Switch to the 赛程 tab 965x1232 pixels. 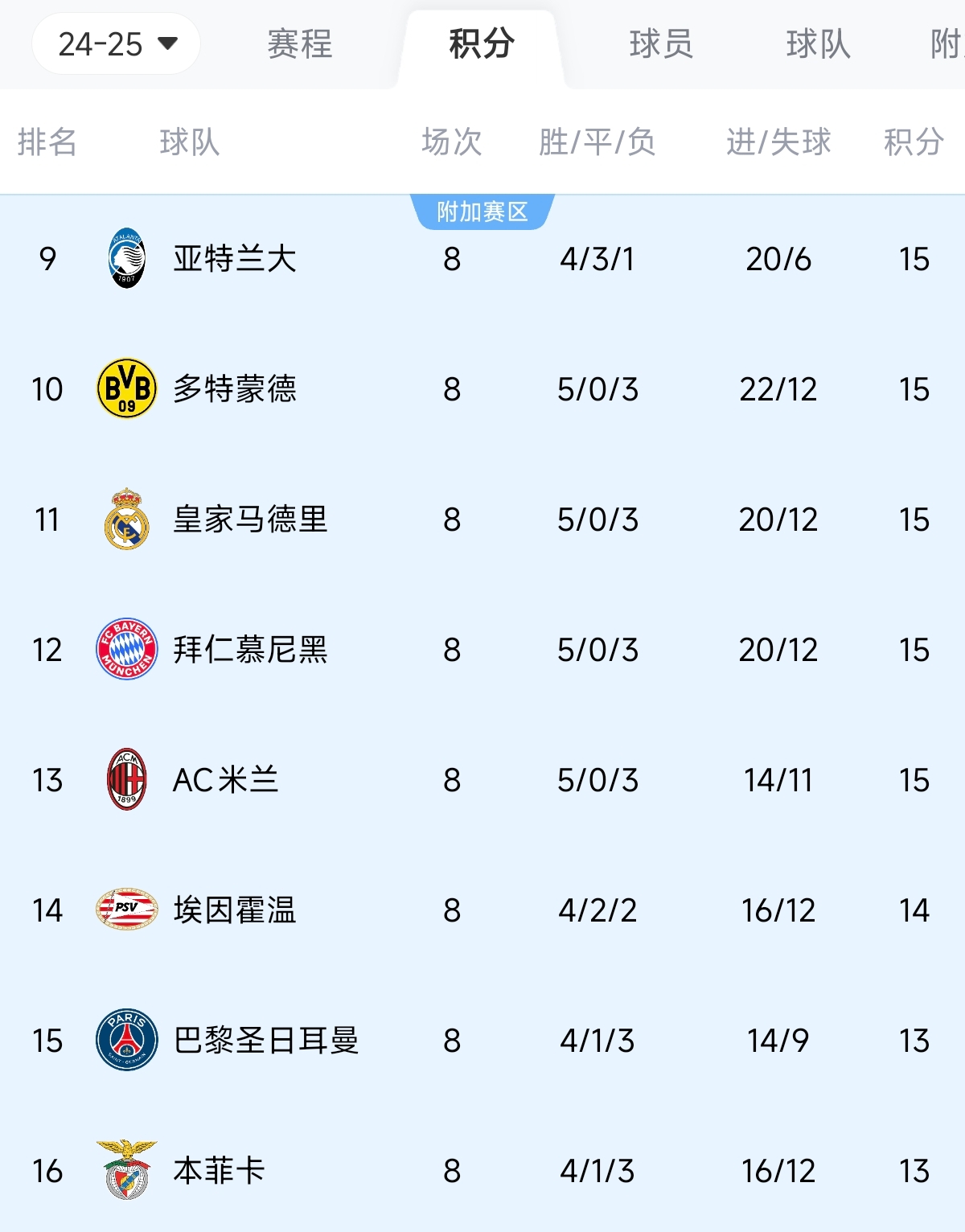pos(299,44)
